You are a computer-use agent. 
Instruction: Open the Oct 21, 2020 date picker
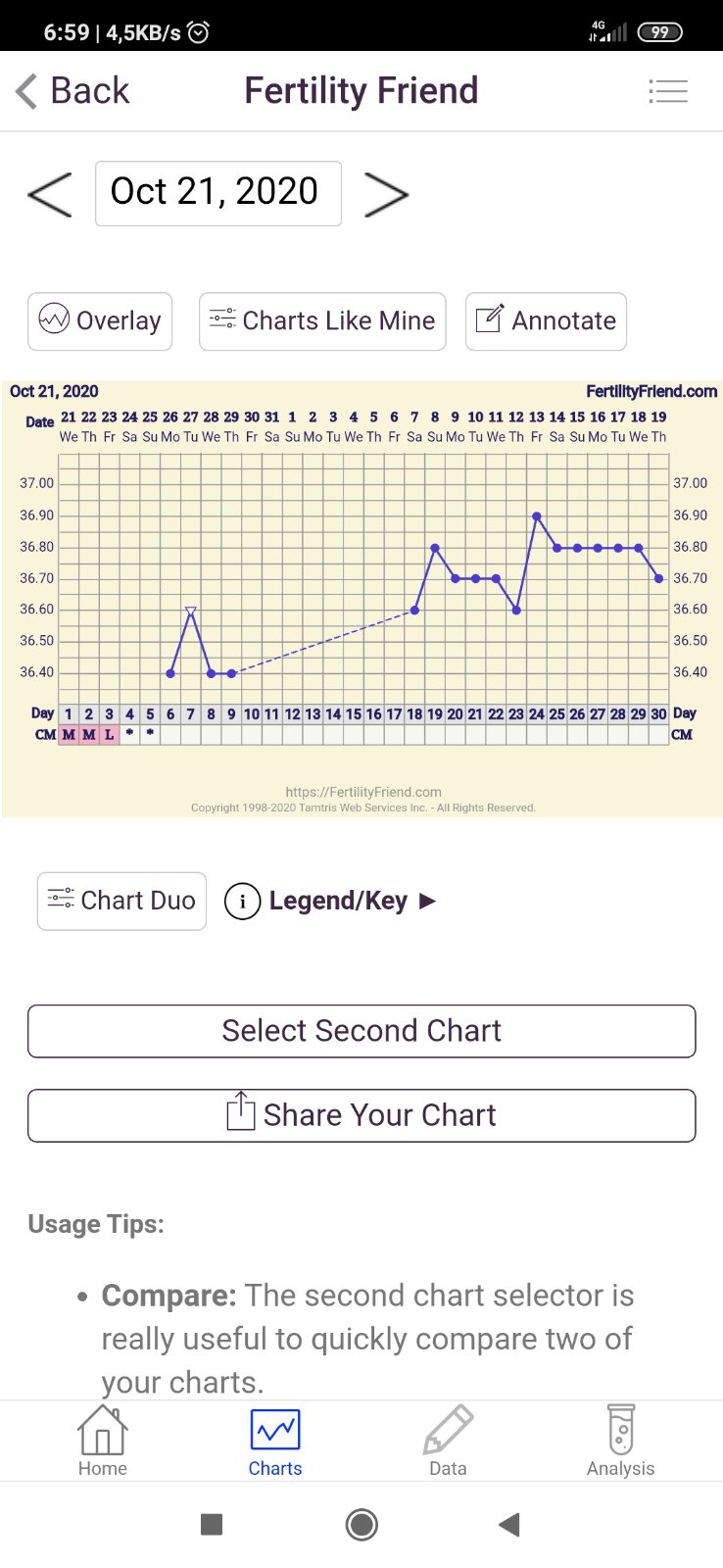[x=217, y=193]
